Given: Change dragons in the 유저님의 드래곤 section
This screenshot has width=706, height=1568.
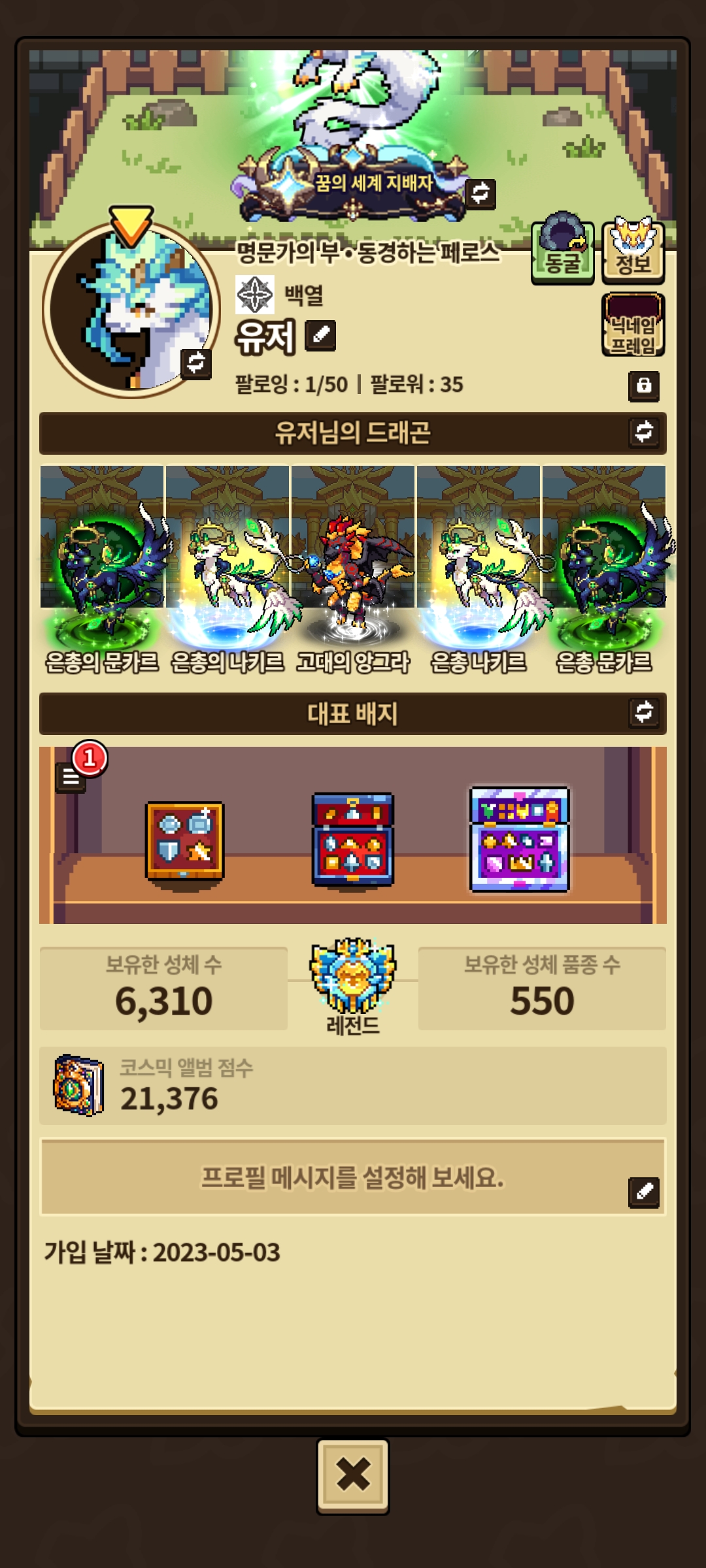Looking at the screenshot, I should [x=644, y=432].
